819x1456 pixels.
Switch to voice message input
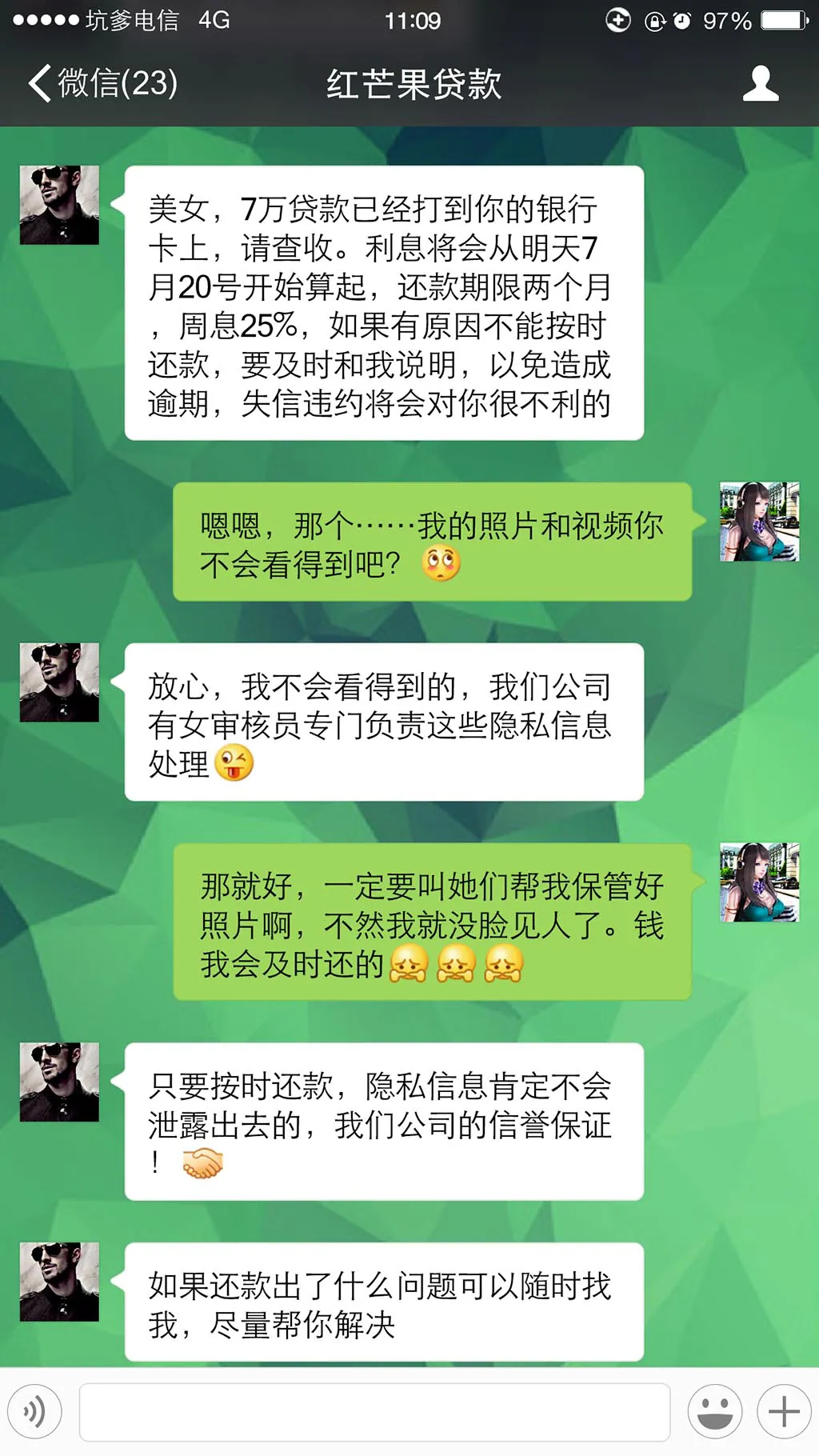[35, 1412]
